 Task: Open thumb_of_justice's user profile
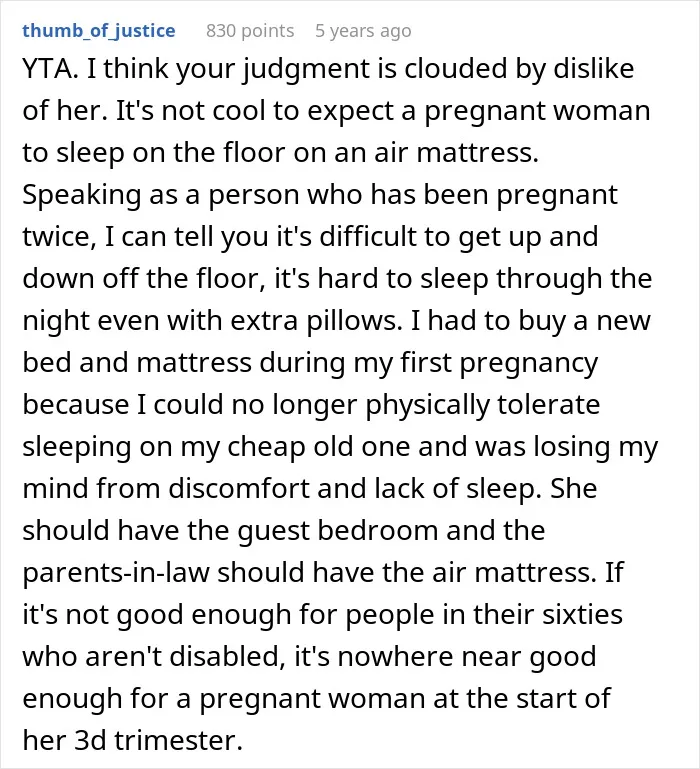99,30
